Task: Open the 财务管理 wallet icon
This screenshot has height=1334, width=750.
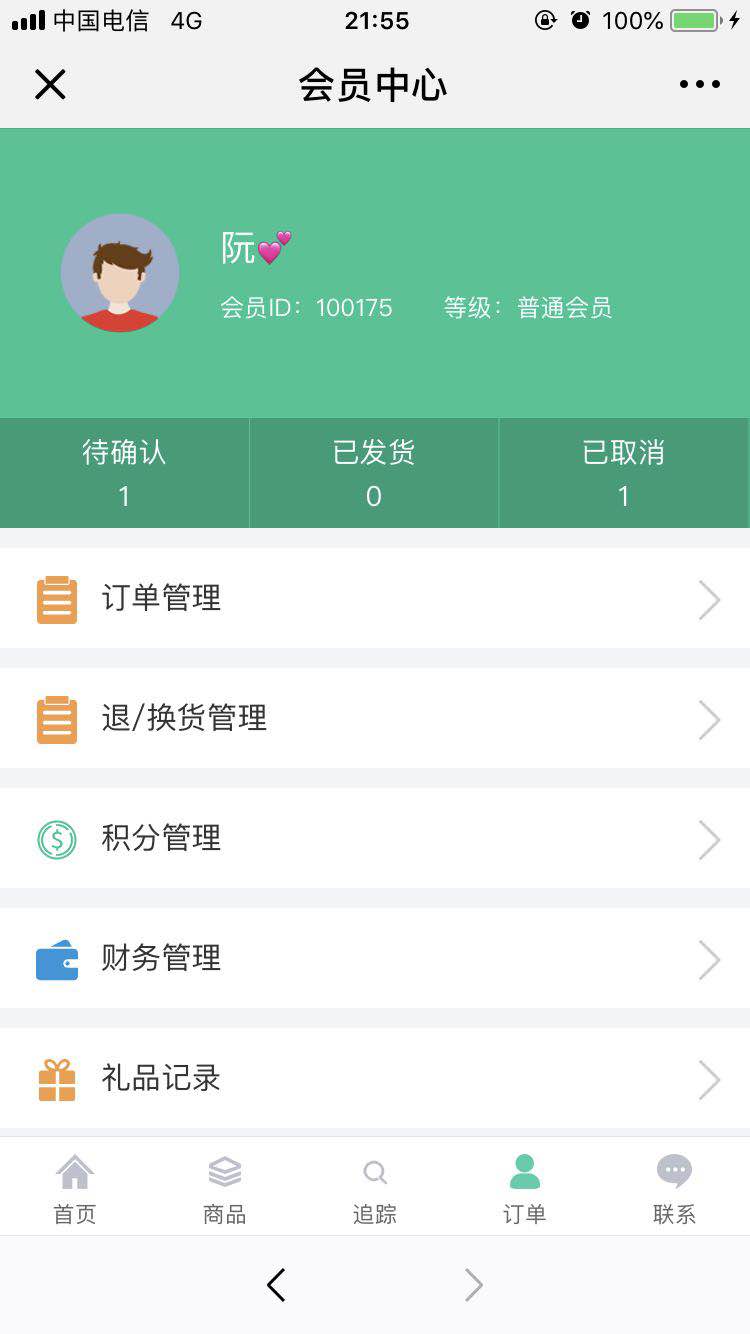Action: [x=57, y=959]
